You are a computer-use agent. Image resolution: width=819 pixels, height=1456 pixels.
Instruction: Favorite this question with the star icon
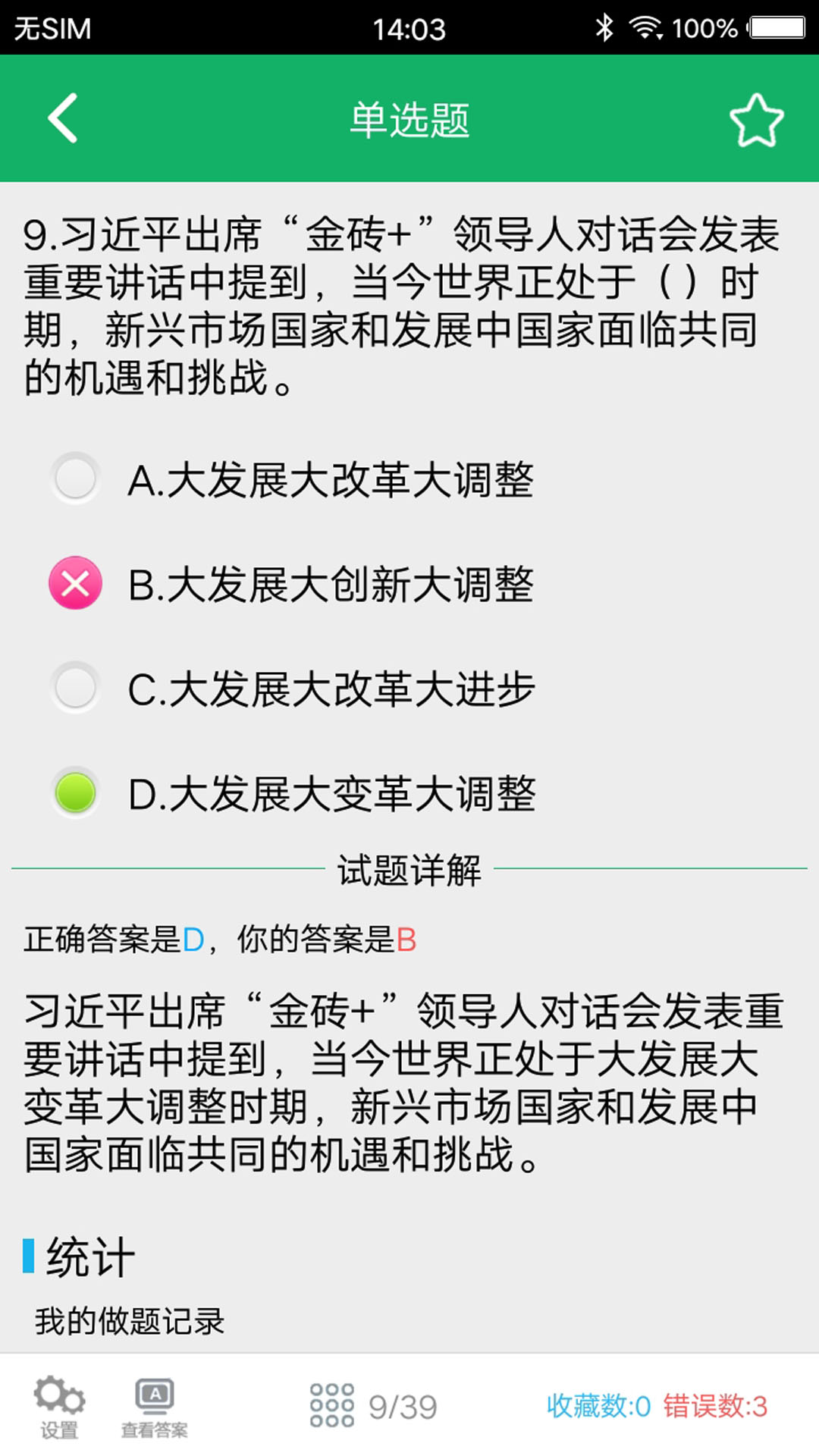point(756,120)
